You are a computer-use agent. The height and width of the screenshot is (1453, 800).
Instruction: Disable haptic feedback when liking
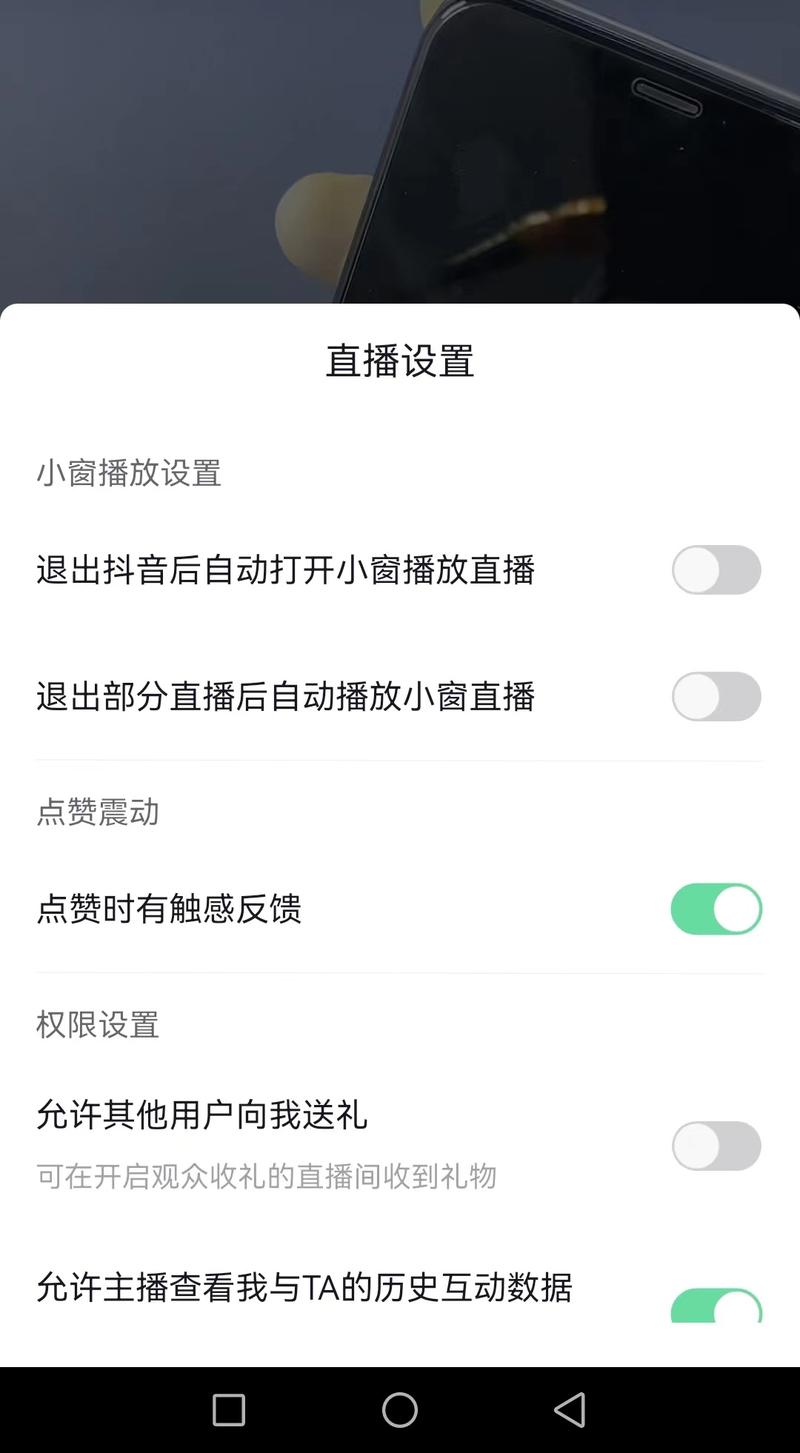coord(716,909)
